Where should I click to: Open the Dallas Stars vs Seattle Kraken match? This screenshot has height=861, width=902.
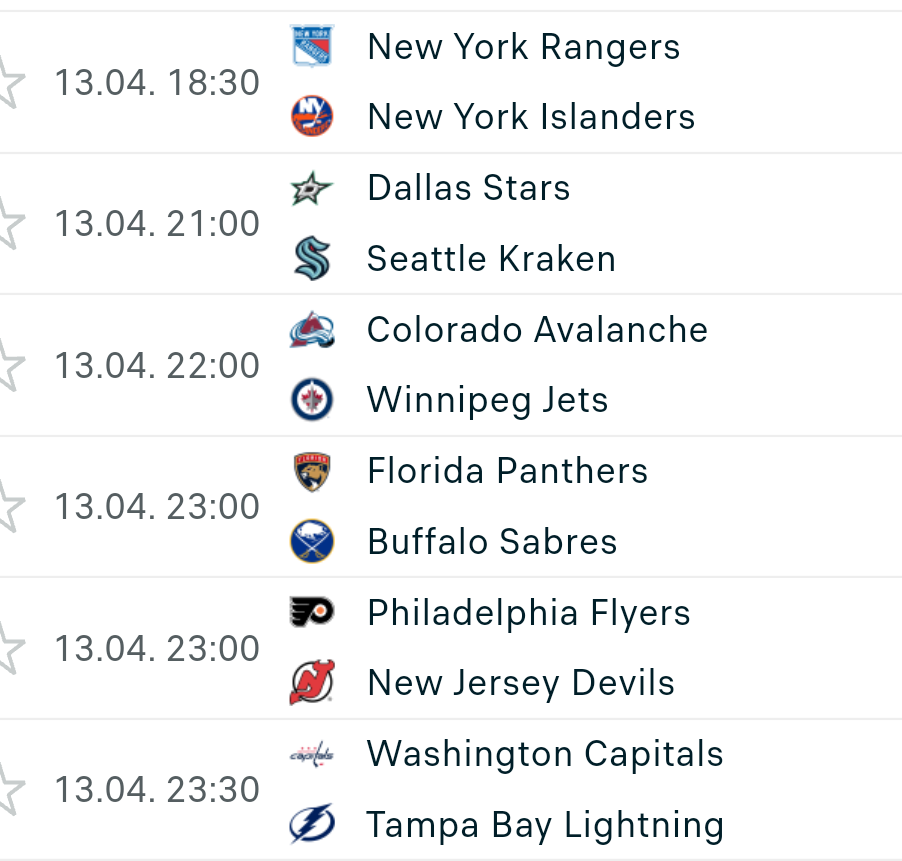(x=490, y=223)
